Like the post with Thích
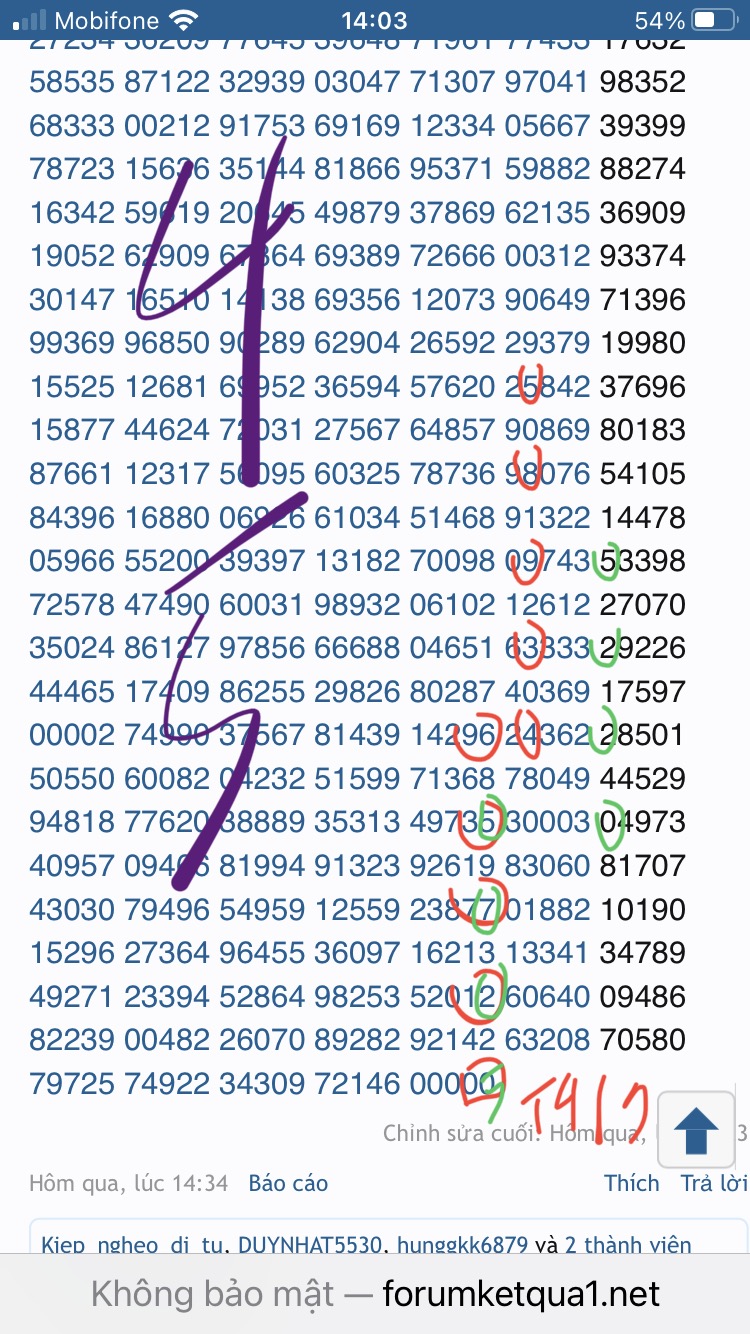The image size is (750, 1334). pyautogui.click(x=631, y=1184)
